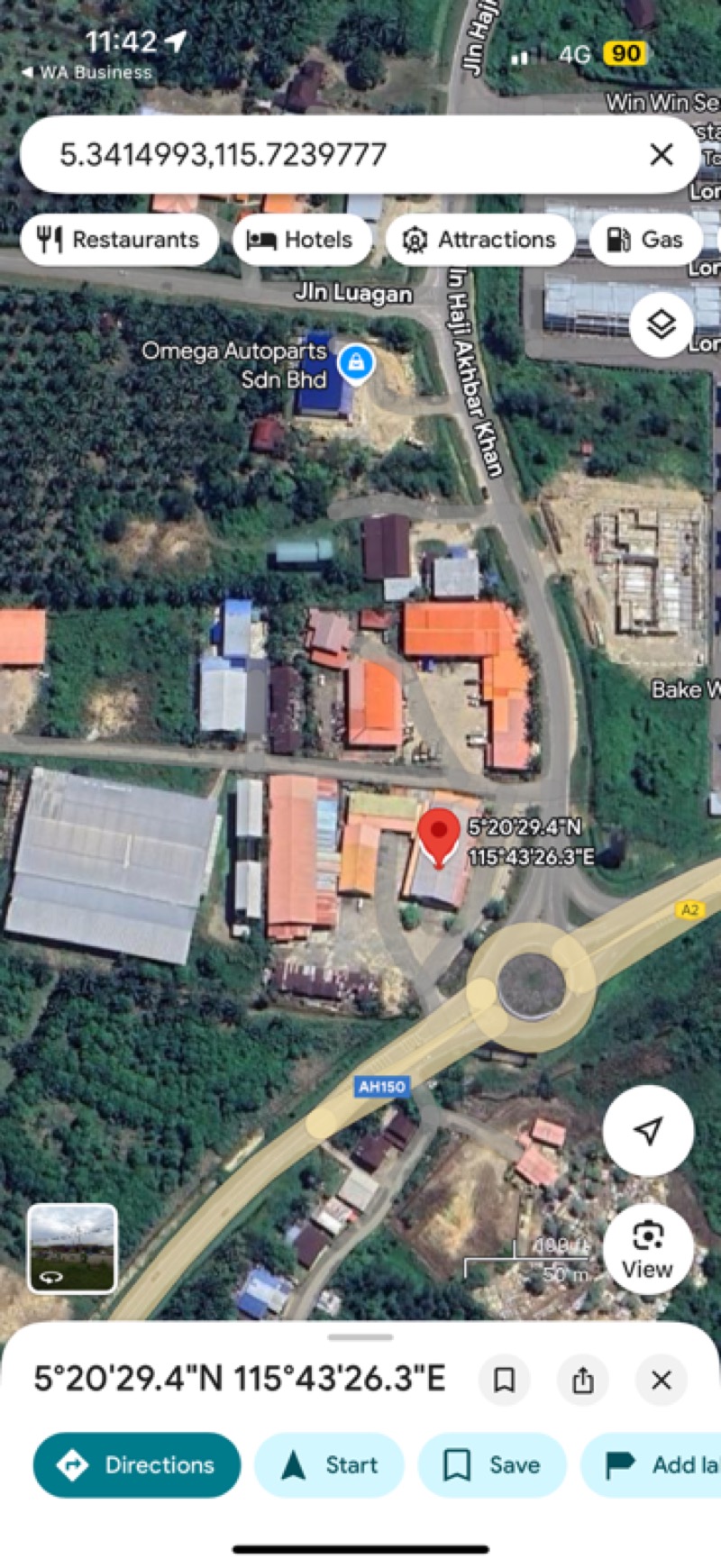This screenshot has width=721, height=1568.
Task: Tap the red dropped pin
Action: coord(440,835)
